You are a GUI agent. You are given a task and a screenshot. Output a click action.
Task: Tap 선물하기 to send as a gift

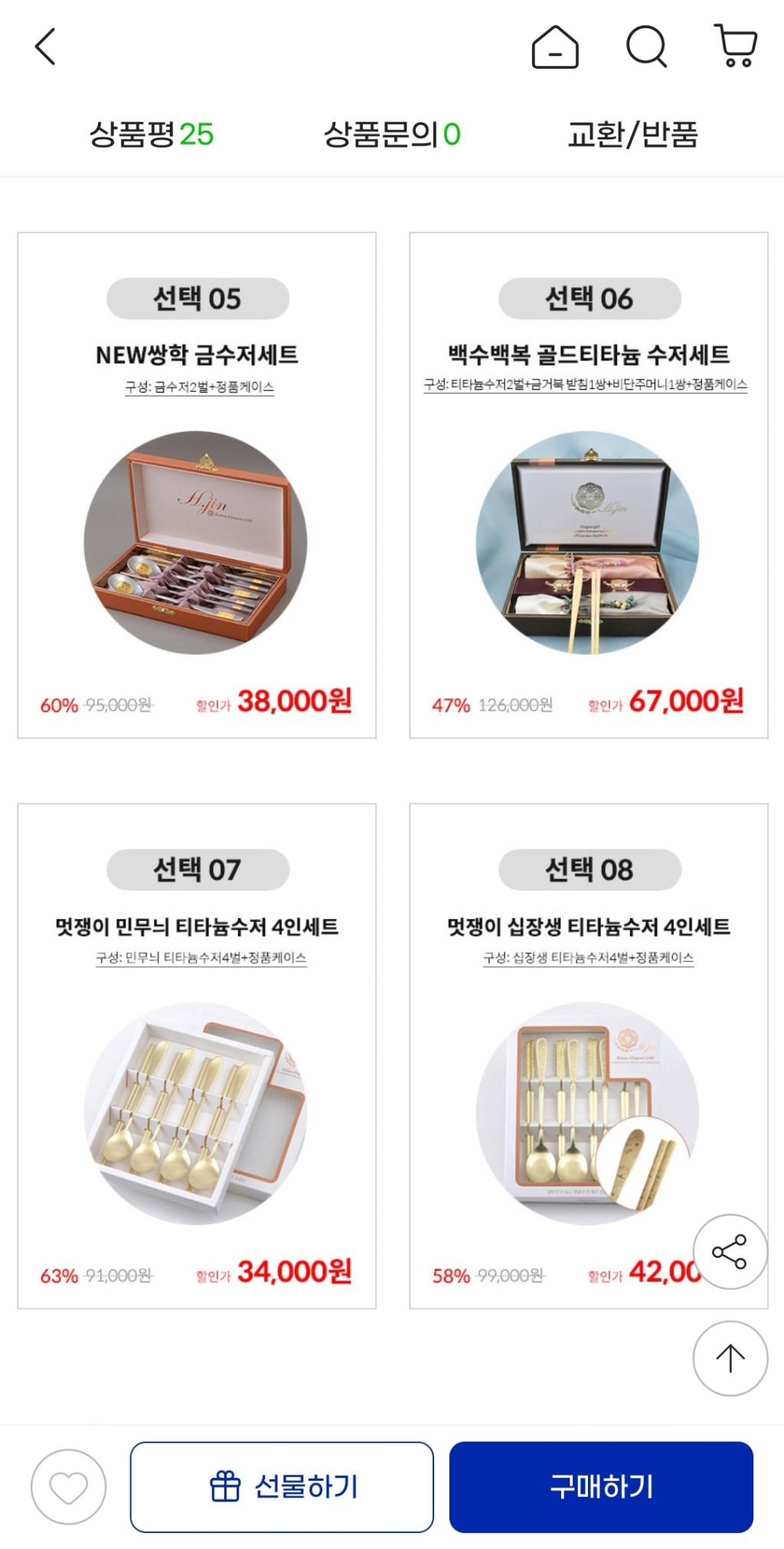[282, 1486]
